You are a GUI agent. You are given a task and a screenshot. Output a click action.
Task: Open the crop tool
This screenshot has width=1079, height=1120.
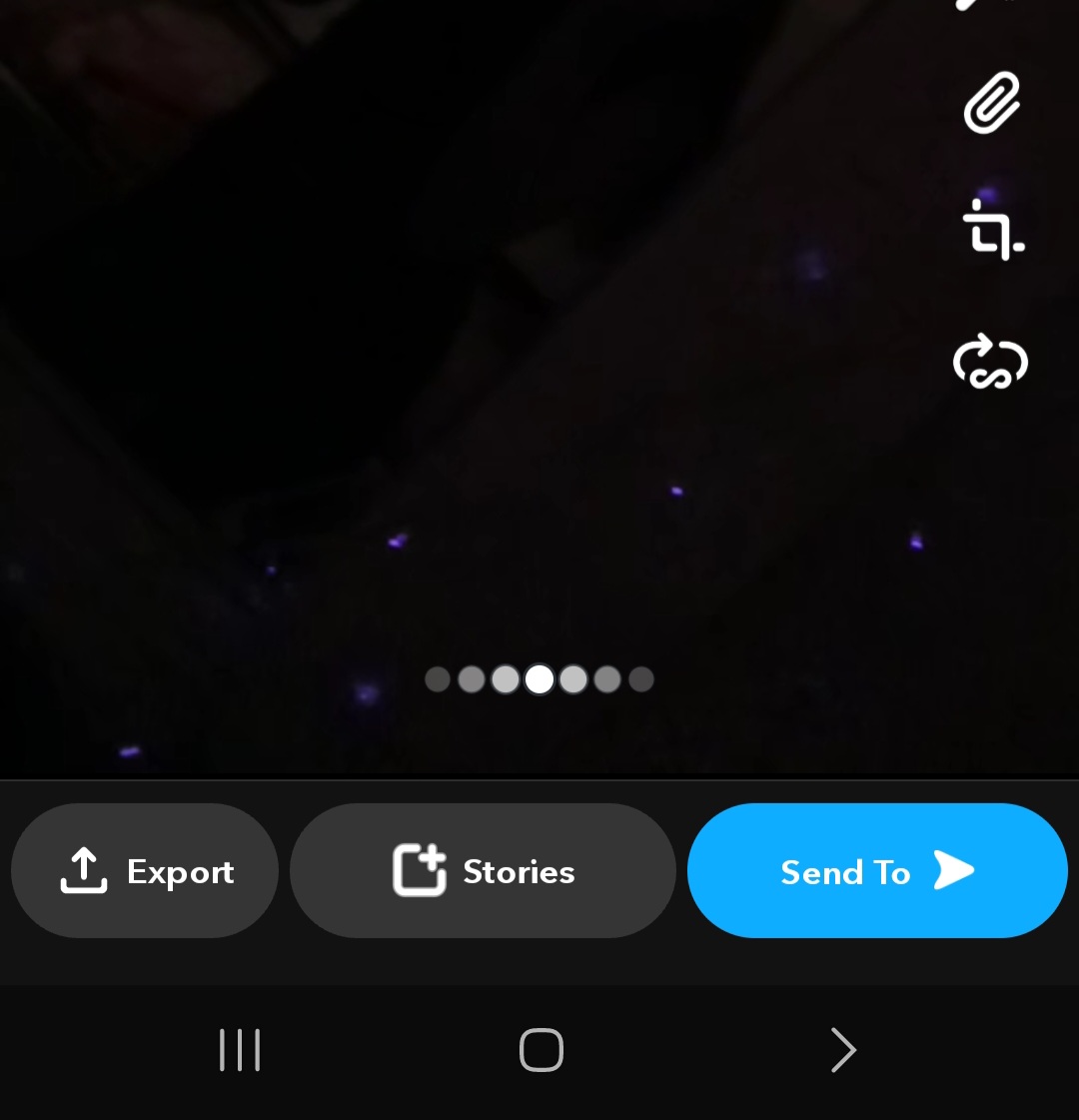991,230
